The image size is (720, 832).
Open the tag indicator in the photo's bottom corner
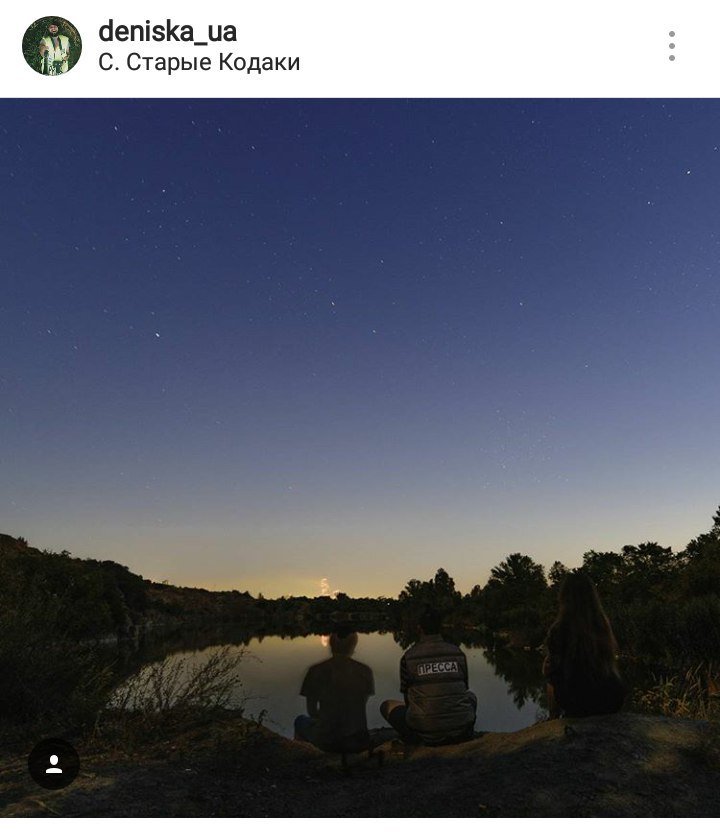(x=51, y=763)
